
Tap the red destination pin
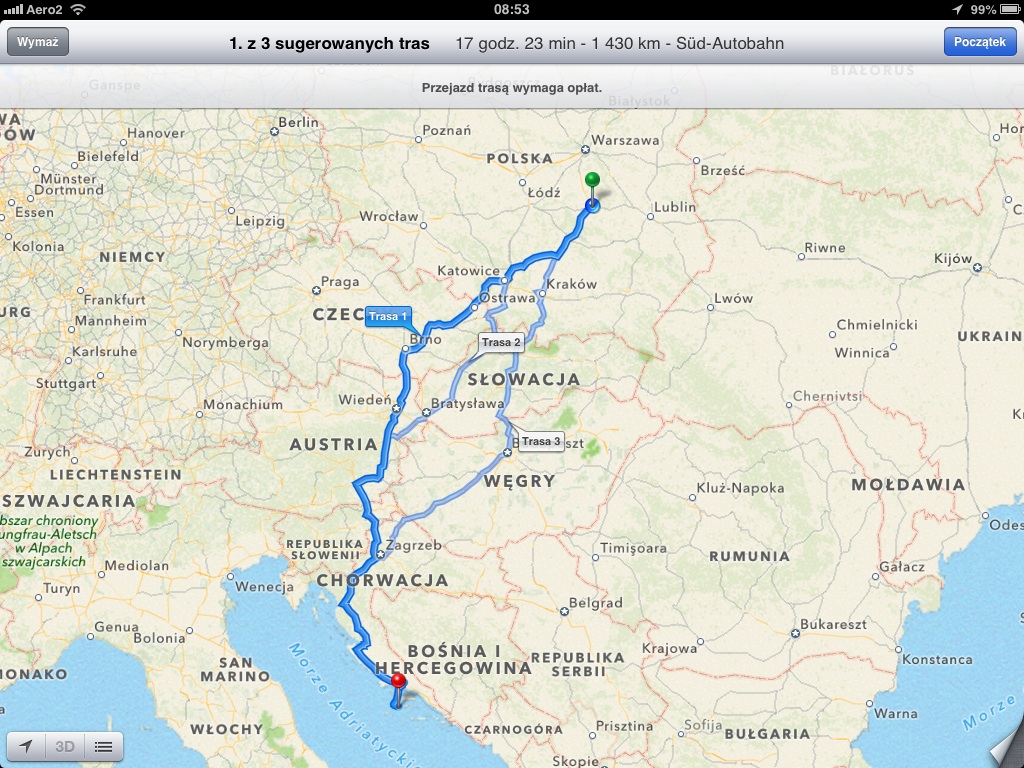pyautogui.click(x=398, y=684)
